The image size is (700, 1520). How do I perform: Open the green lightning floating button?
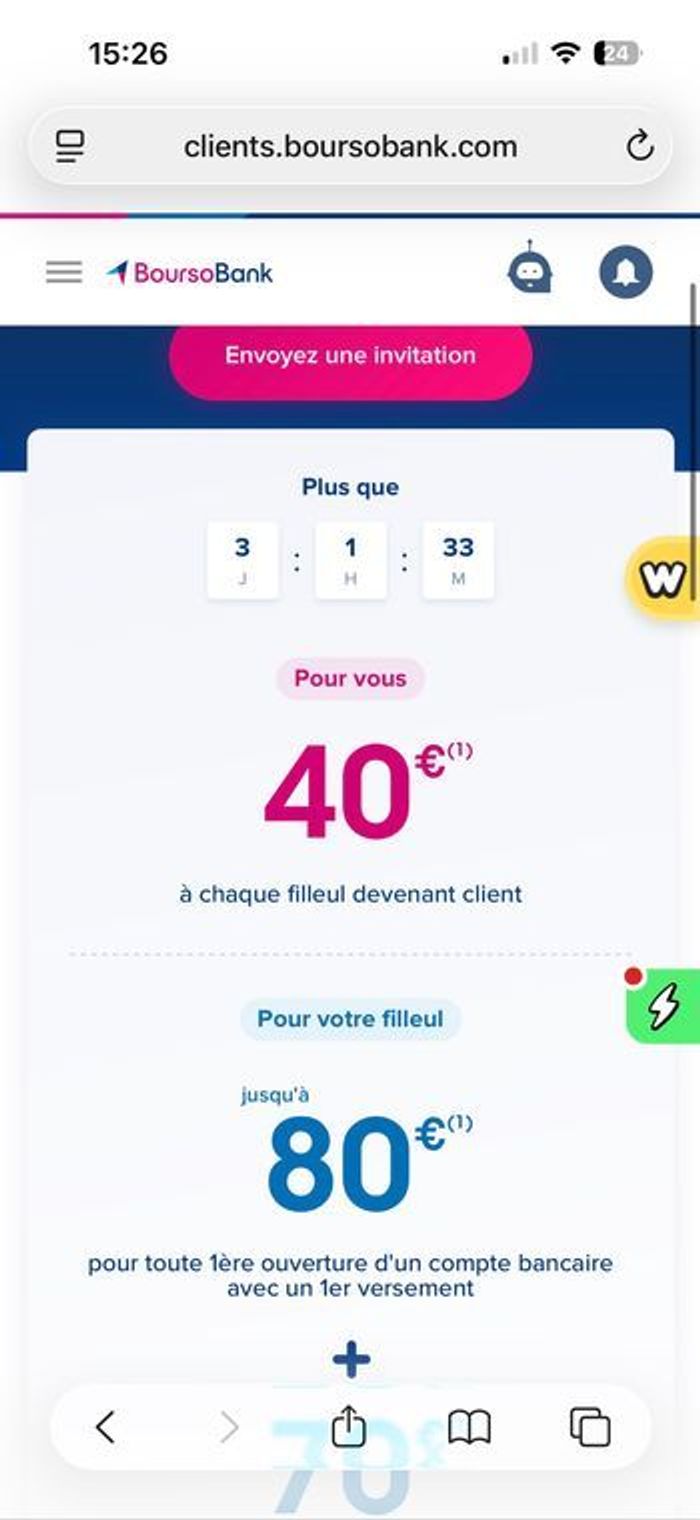point(665,1006)
